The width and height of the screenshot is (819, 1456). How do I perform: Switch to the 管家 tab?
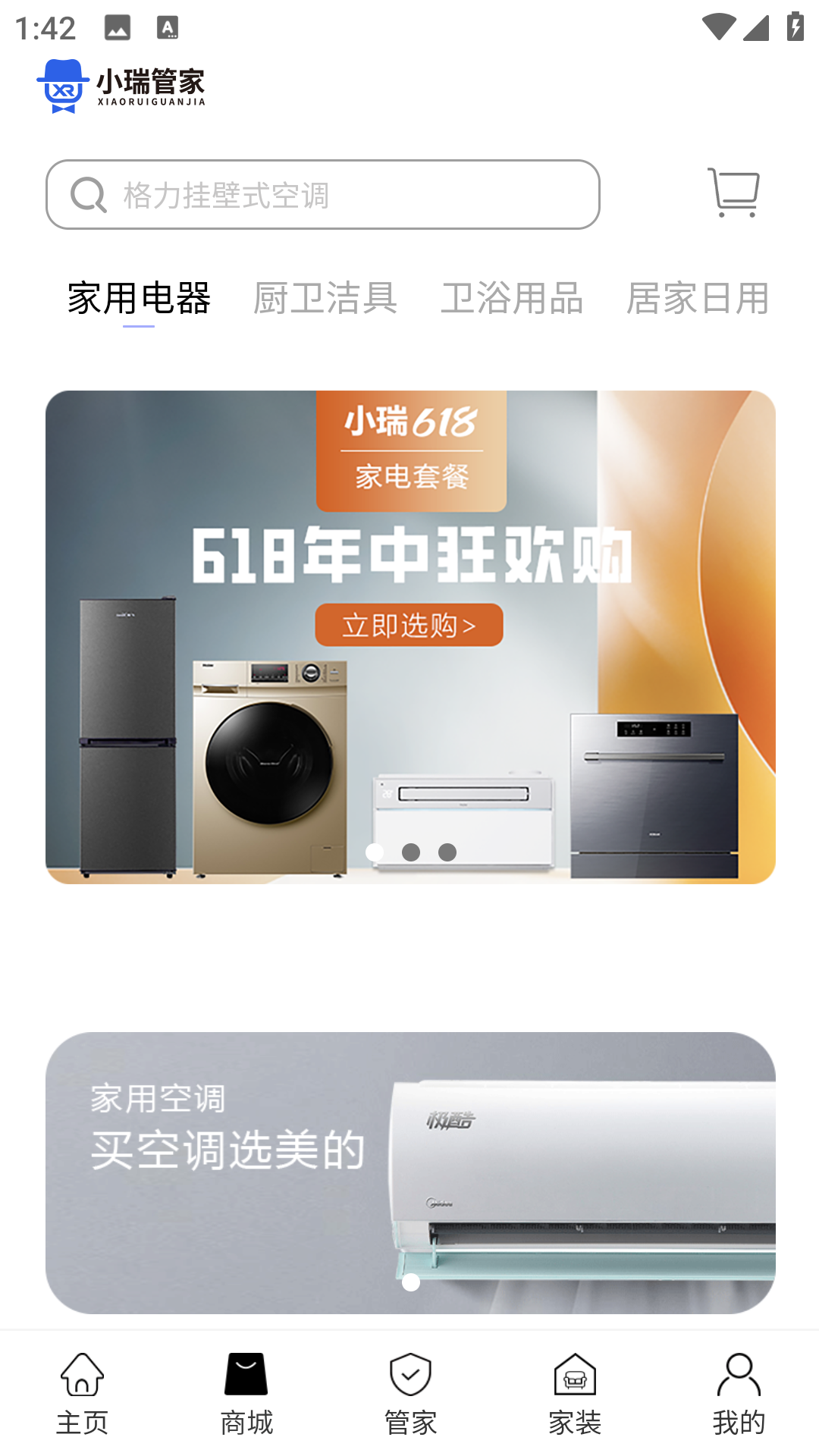click(410, 1394)
